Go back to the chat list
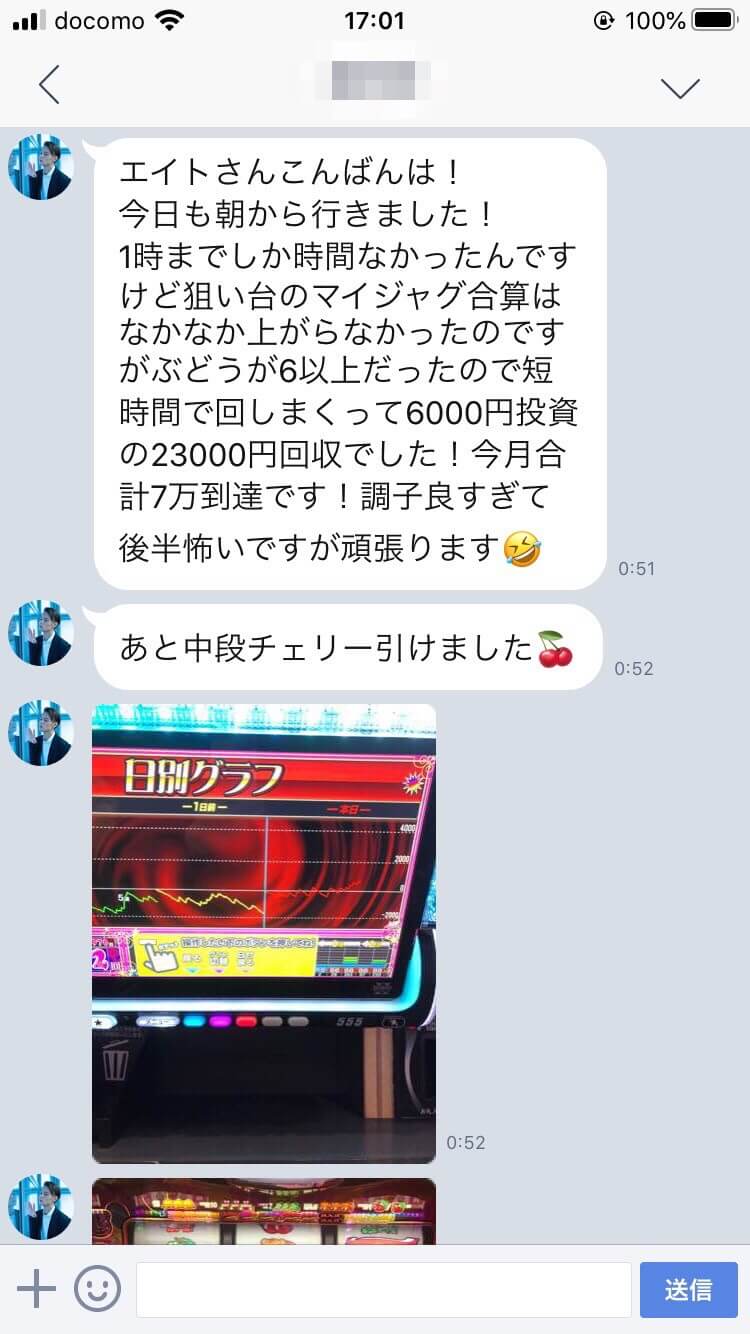750x1334 pixels. pos(49,86)
